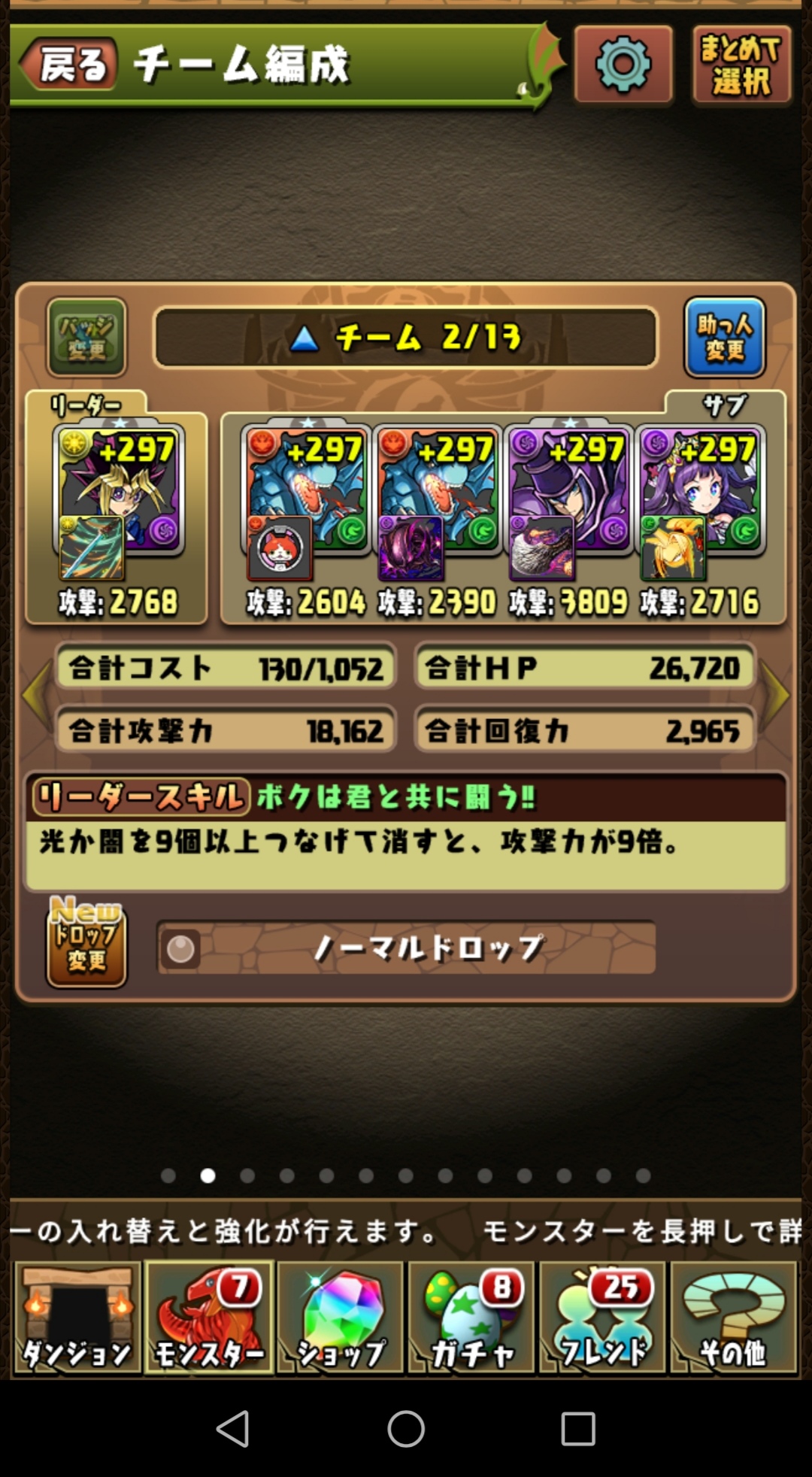Image resolution: width=812 pixels, height=1477 pixels.
Task: Open the gear settings icon
Action: 623,64
